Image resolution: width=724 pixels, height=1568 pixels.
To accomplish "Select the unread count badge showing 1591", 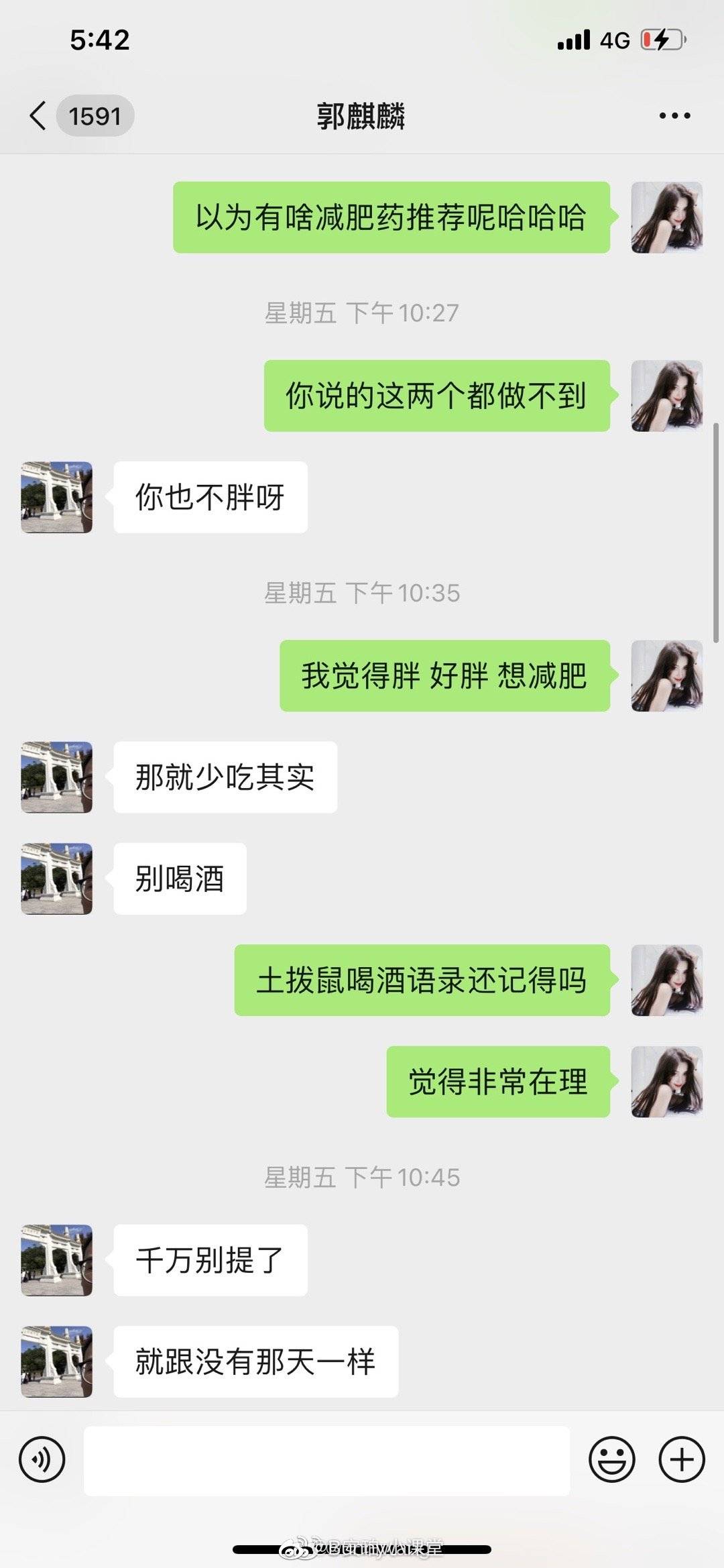I will [x=94, y=115].
